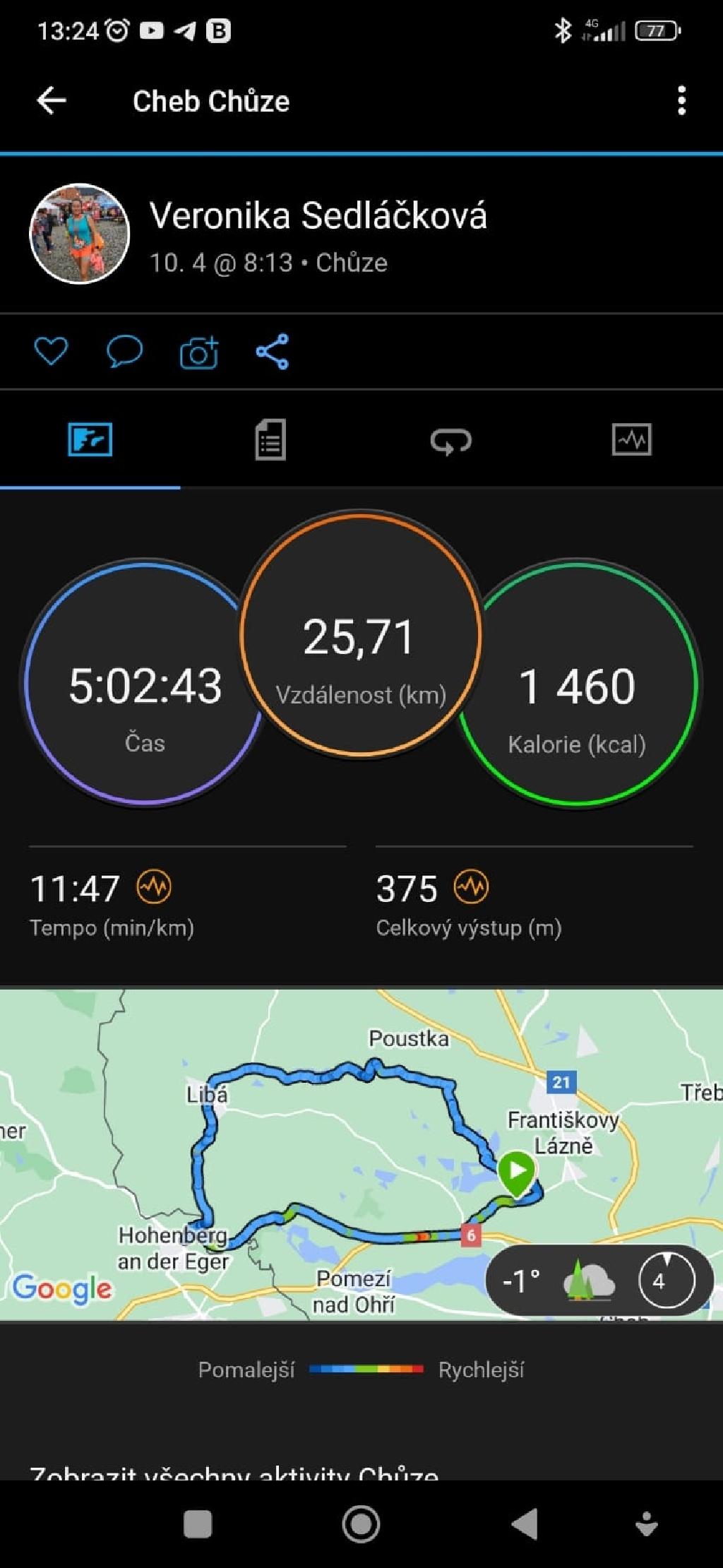Open Veronika Sedláčková's profile picture
This screenshot has height=1568, width=723.
tap(79, 234)
